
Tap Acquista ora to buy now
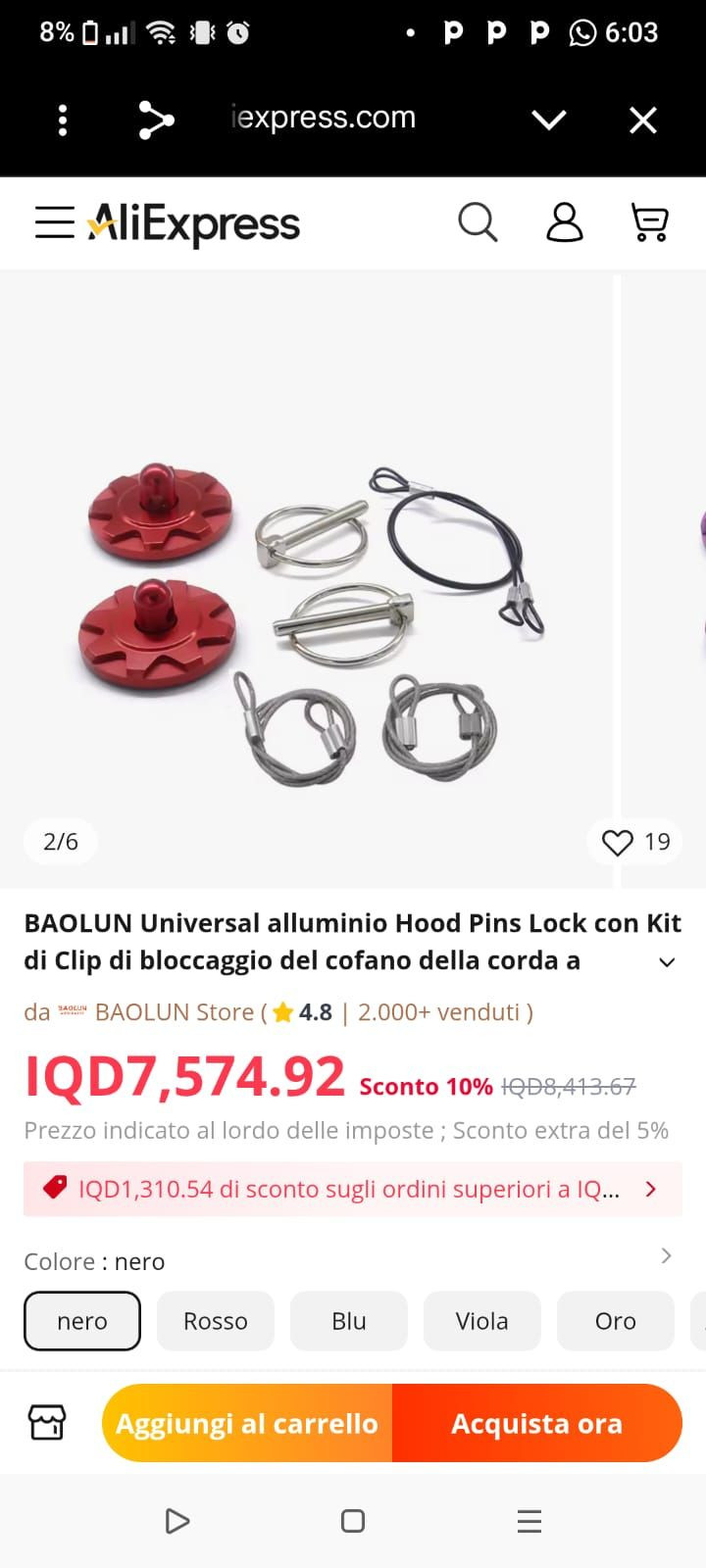tap(536, 1423)
